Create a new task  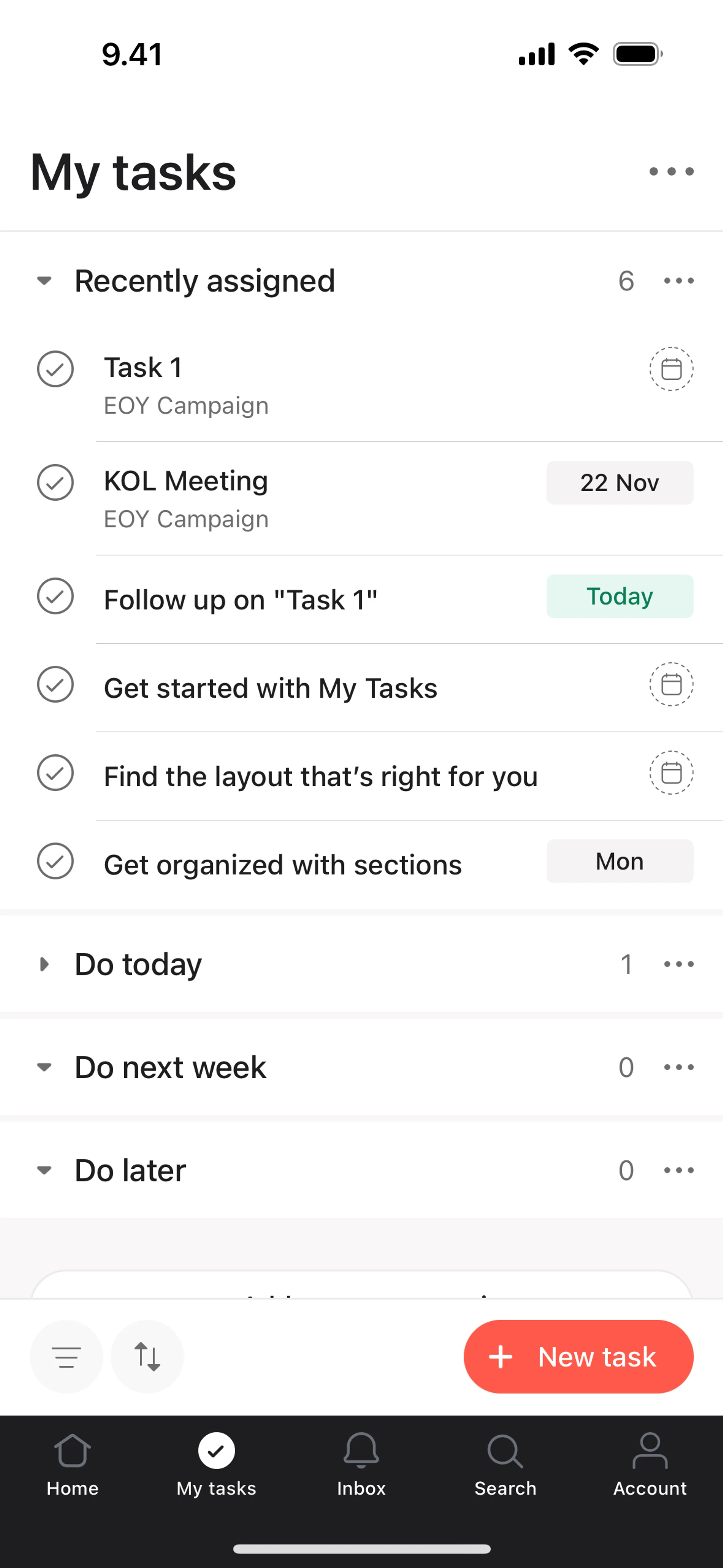coord(578,1357)
